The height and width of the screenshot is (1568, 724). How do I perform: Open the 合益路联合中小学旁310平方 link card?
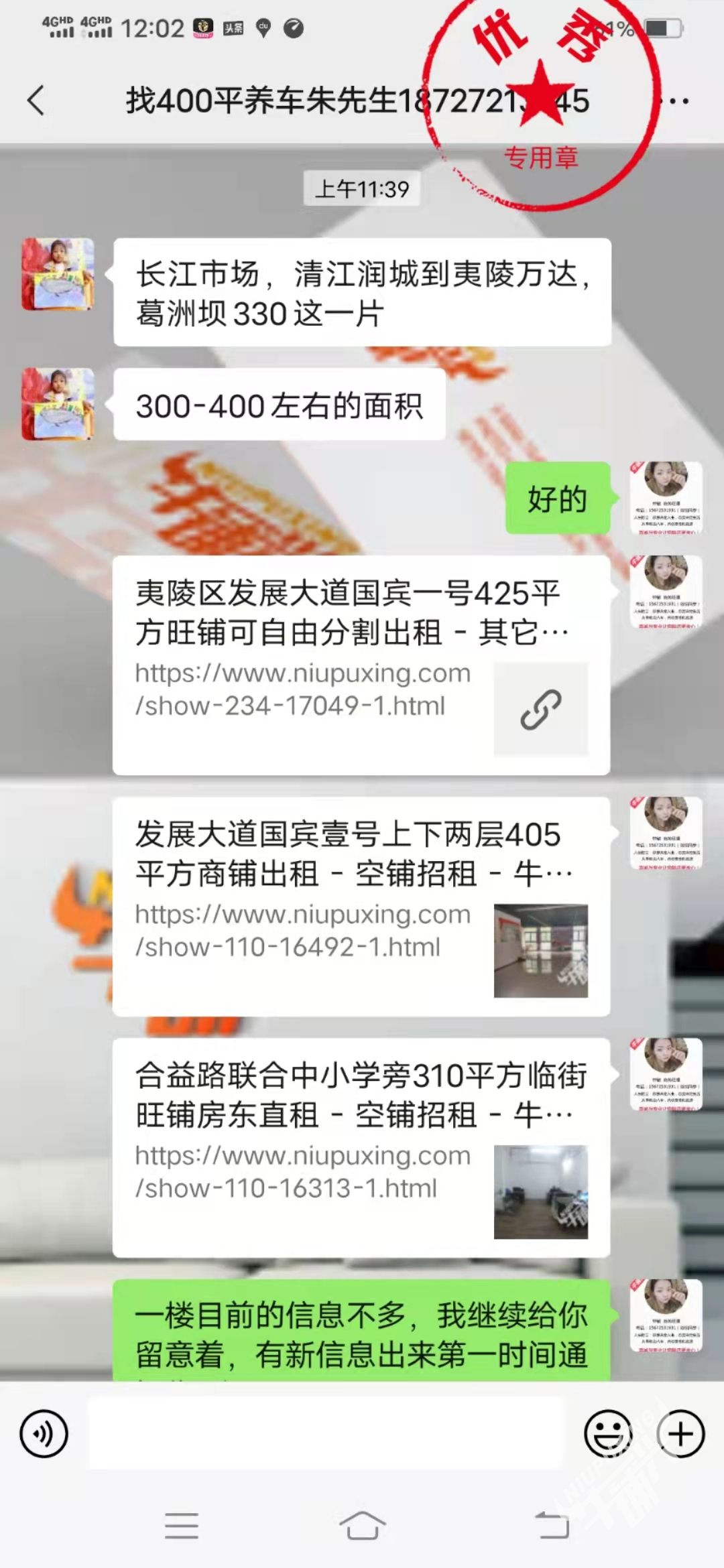(361, 1147)
